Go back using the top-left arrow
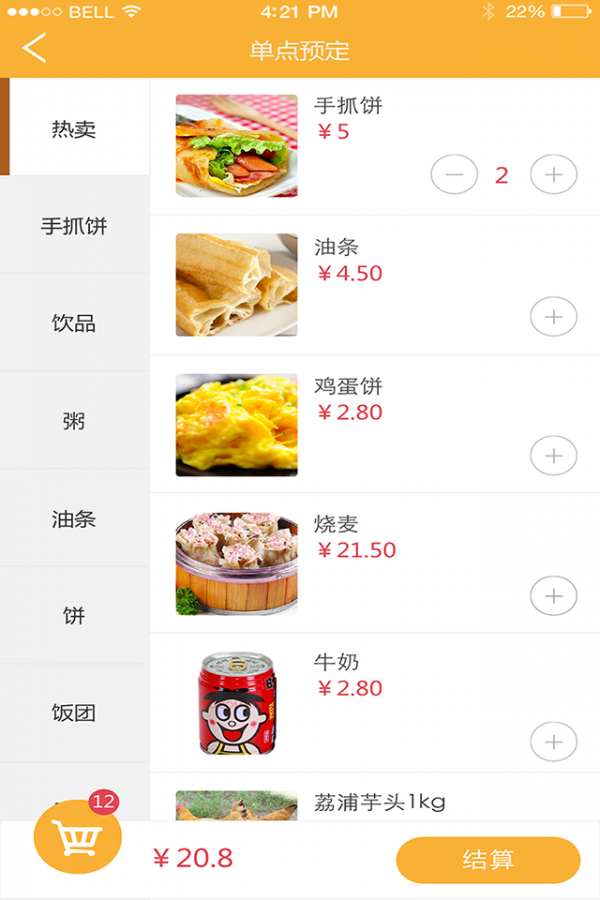The height and width of the screenshot is (900, 600). point(35,48)
